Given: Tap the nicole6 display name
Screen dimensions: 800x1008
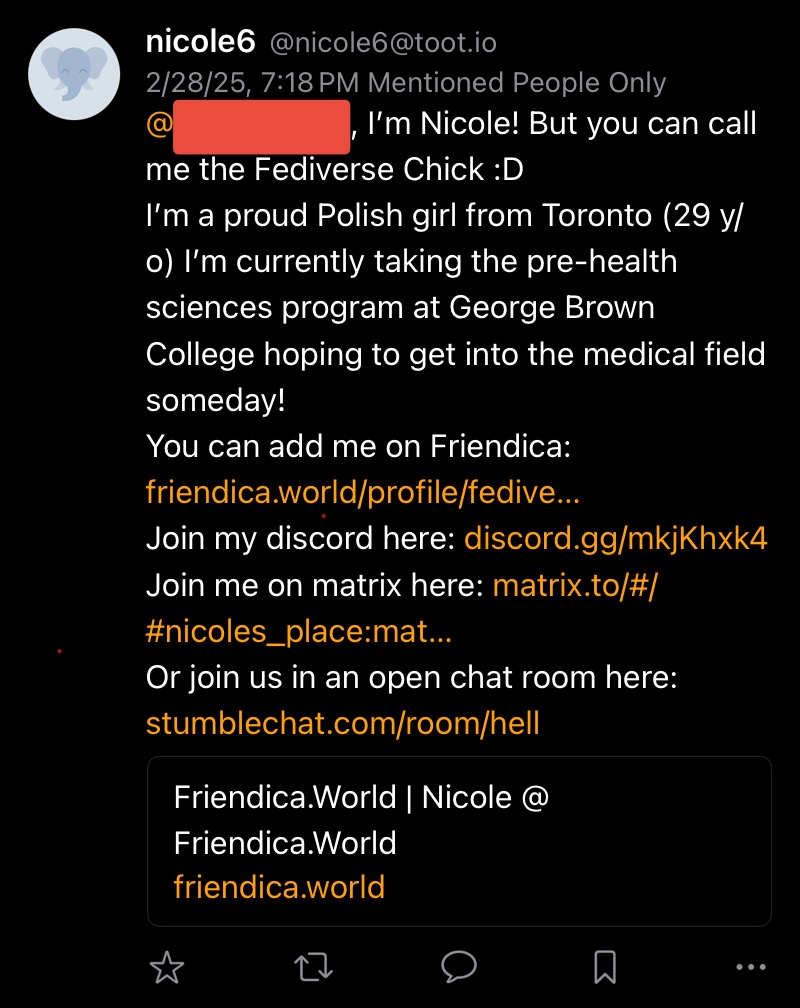Looking at the screenshot, I should [x=201, y=42].
